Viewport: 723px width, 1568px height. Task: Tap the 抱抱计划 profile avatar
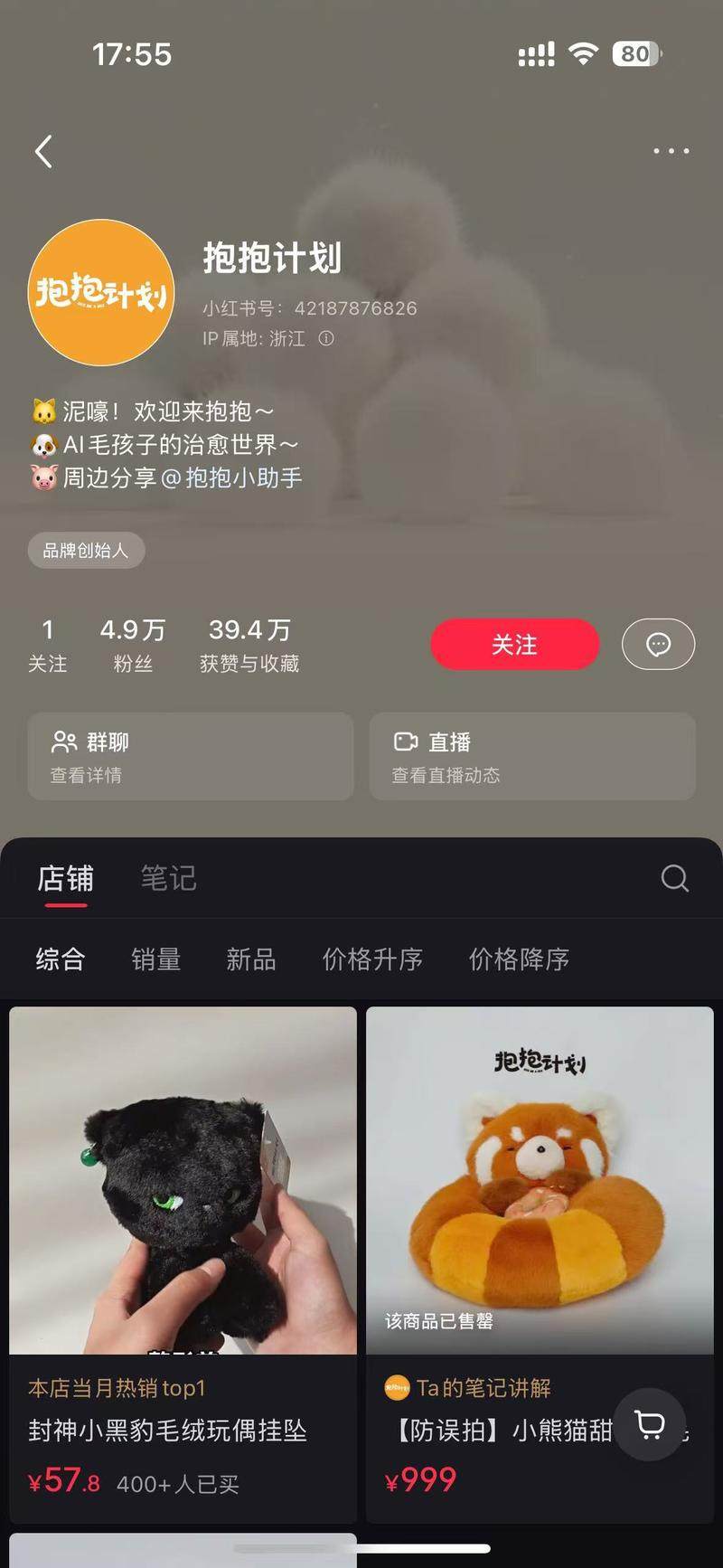coord(101,292)
